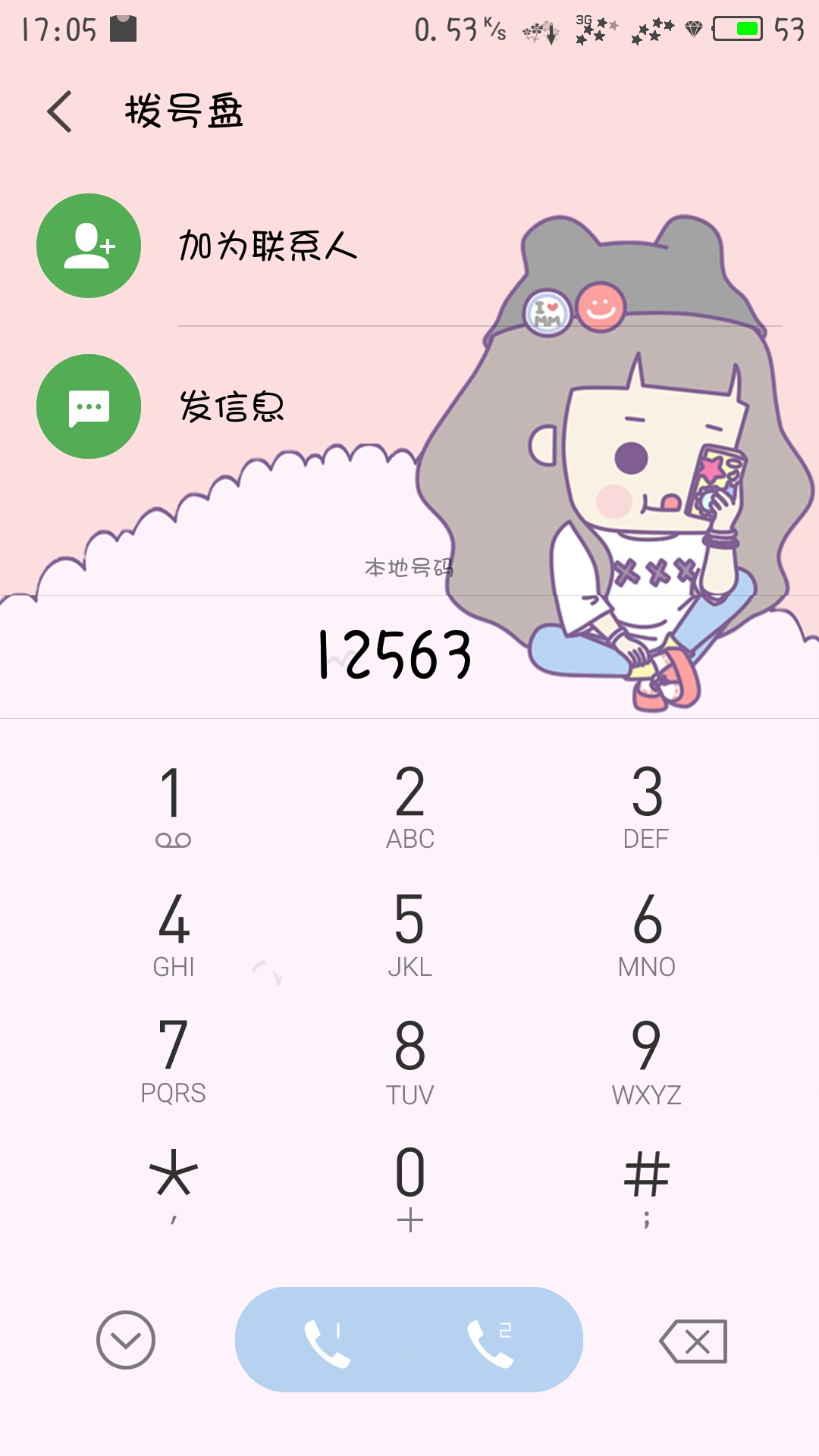Tap the 4 GHI key
The image size is (819, 1456).
pyautogui.click(x=173, y=933)
